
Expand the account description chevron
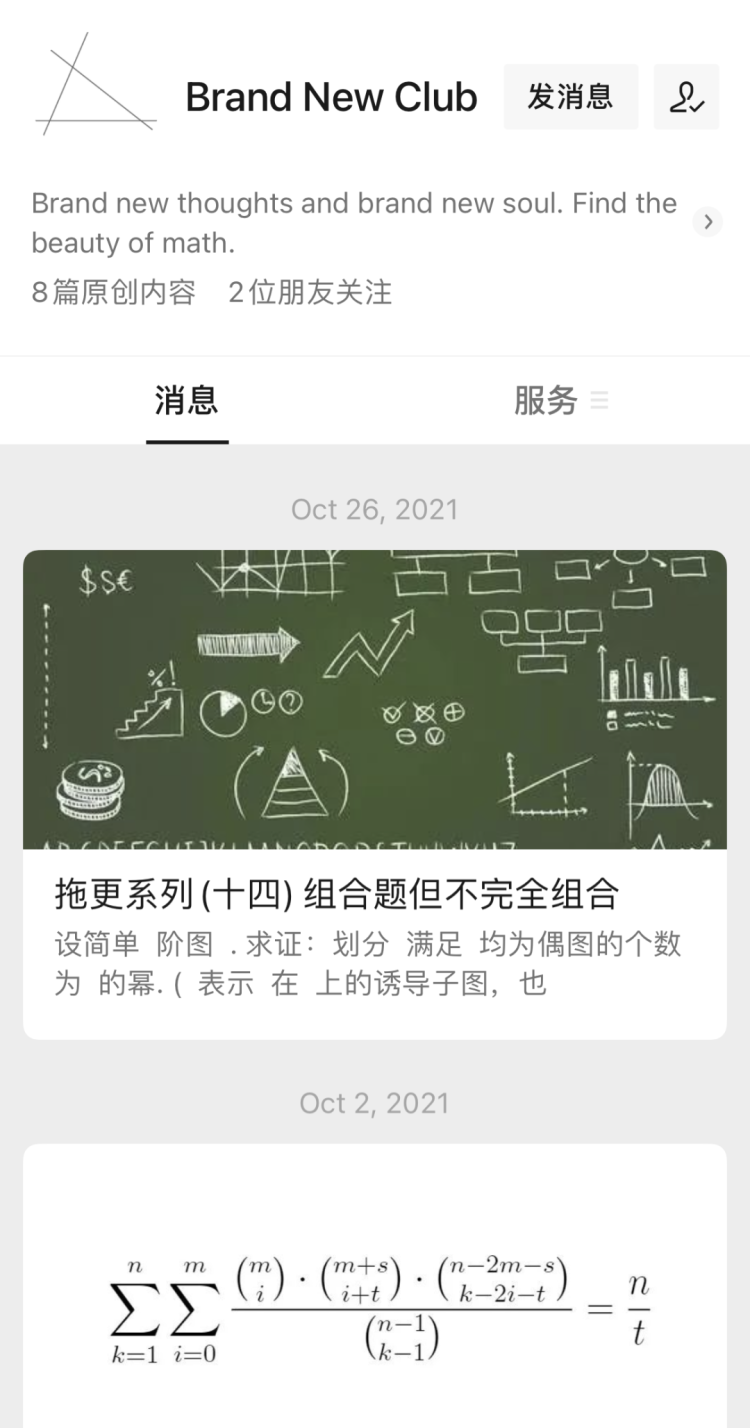(707, 222)
